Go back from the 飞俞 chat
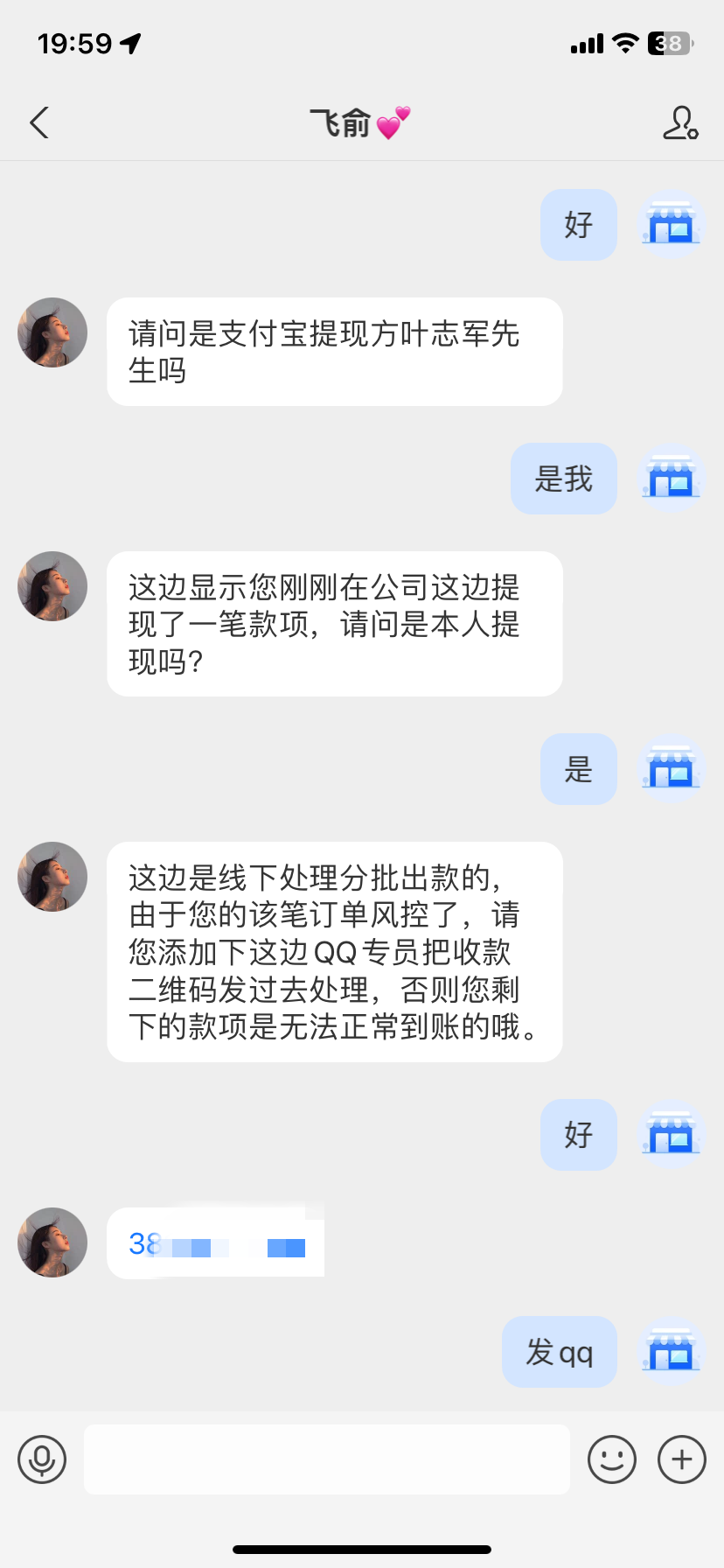Image resolution: width=724 pixels, height=1568 pixels. pos(39,123)
